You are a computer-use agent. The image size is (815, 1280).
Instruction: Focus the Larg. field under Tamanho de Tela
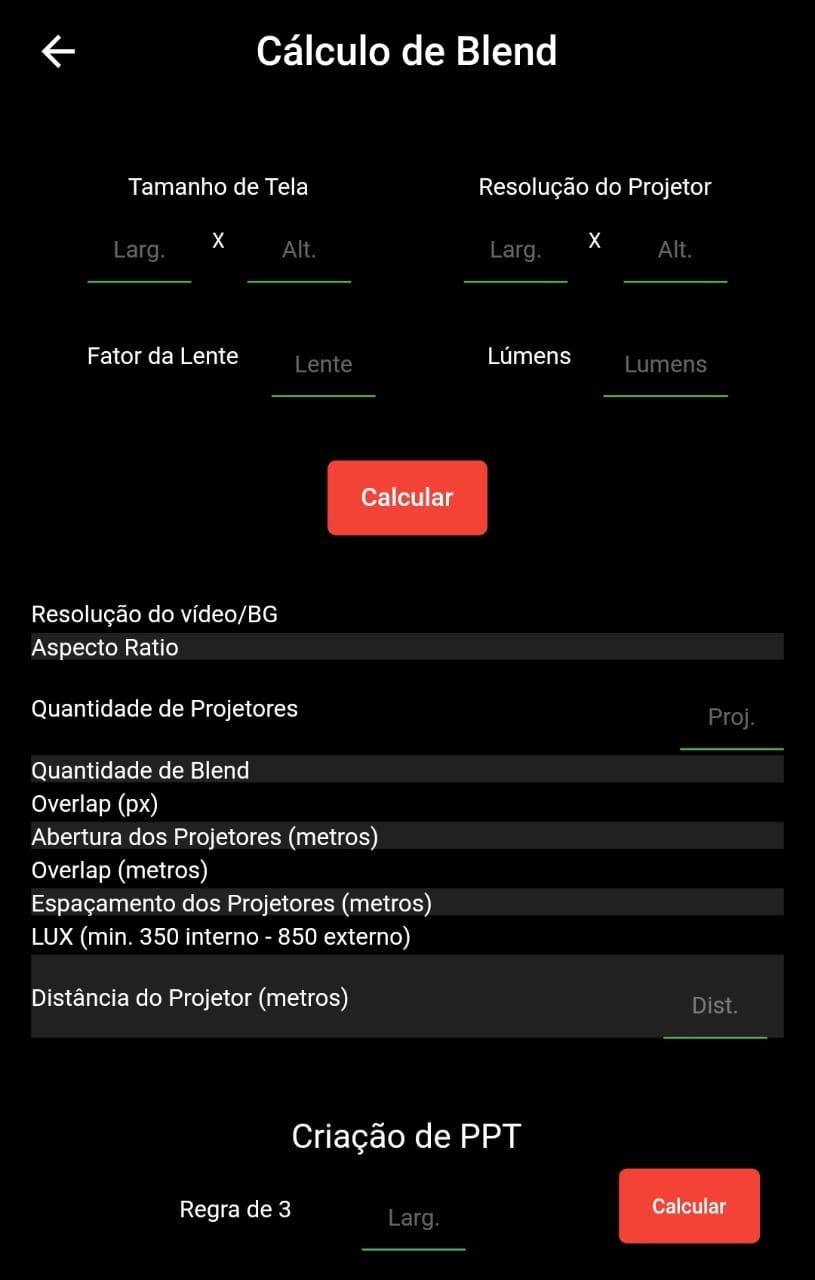[x=139, y=251]
